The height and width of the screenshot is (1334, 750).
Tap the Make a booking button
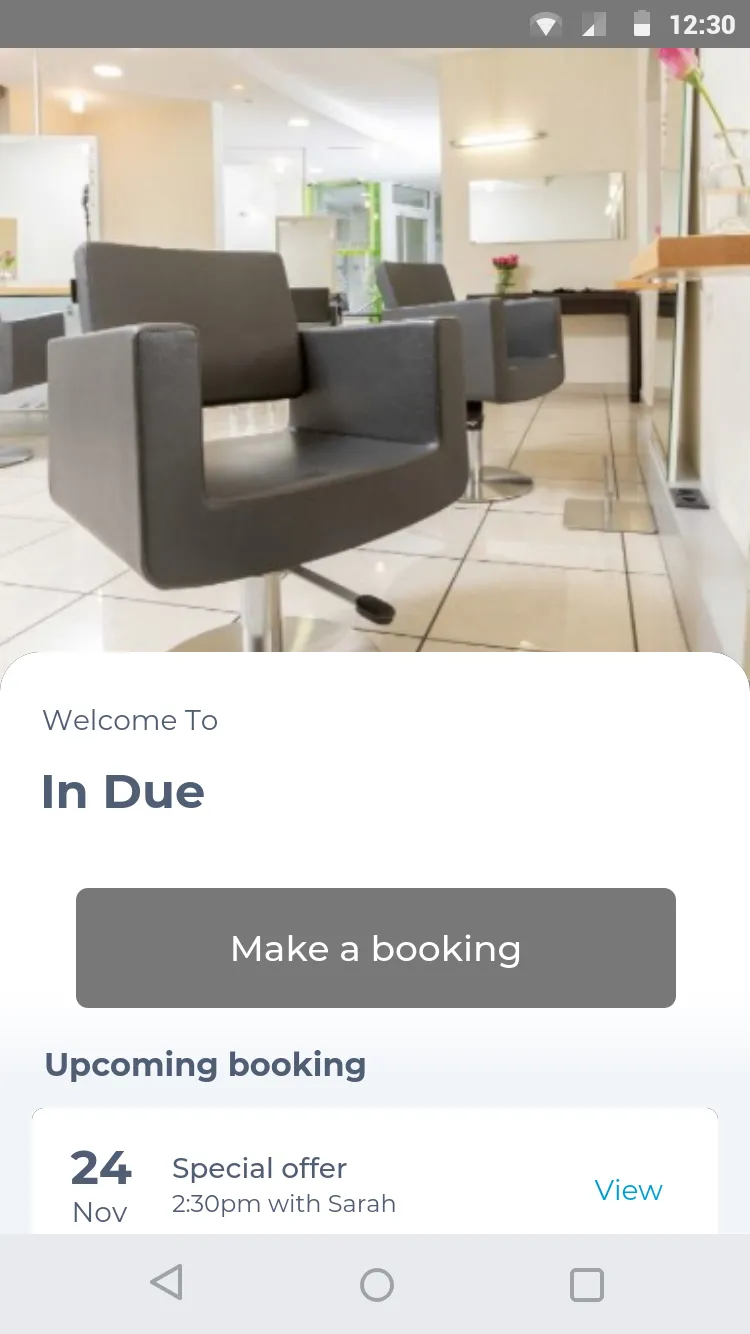tap(375, 948)
